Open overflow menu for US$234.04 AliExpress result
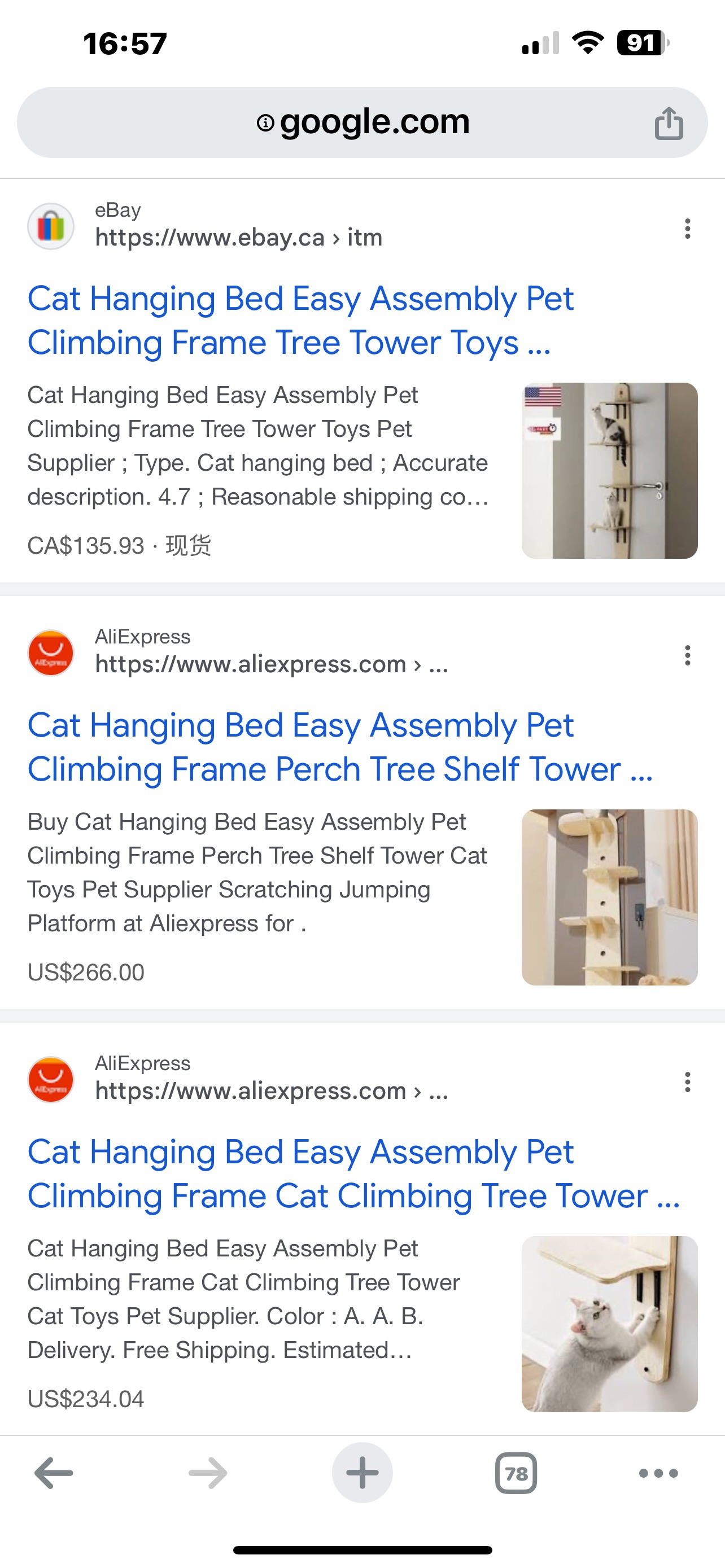 687,1081
